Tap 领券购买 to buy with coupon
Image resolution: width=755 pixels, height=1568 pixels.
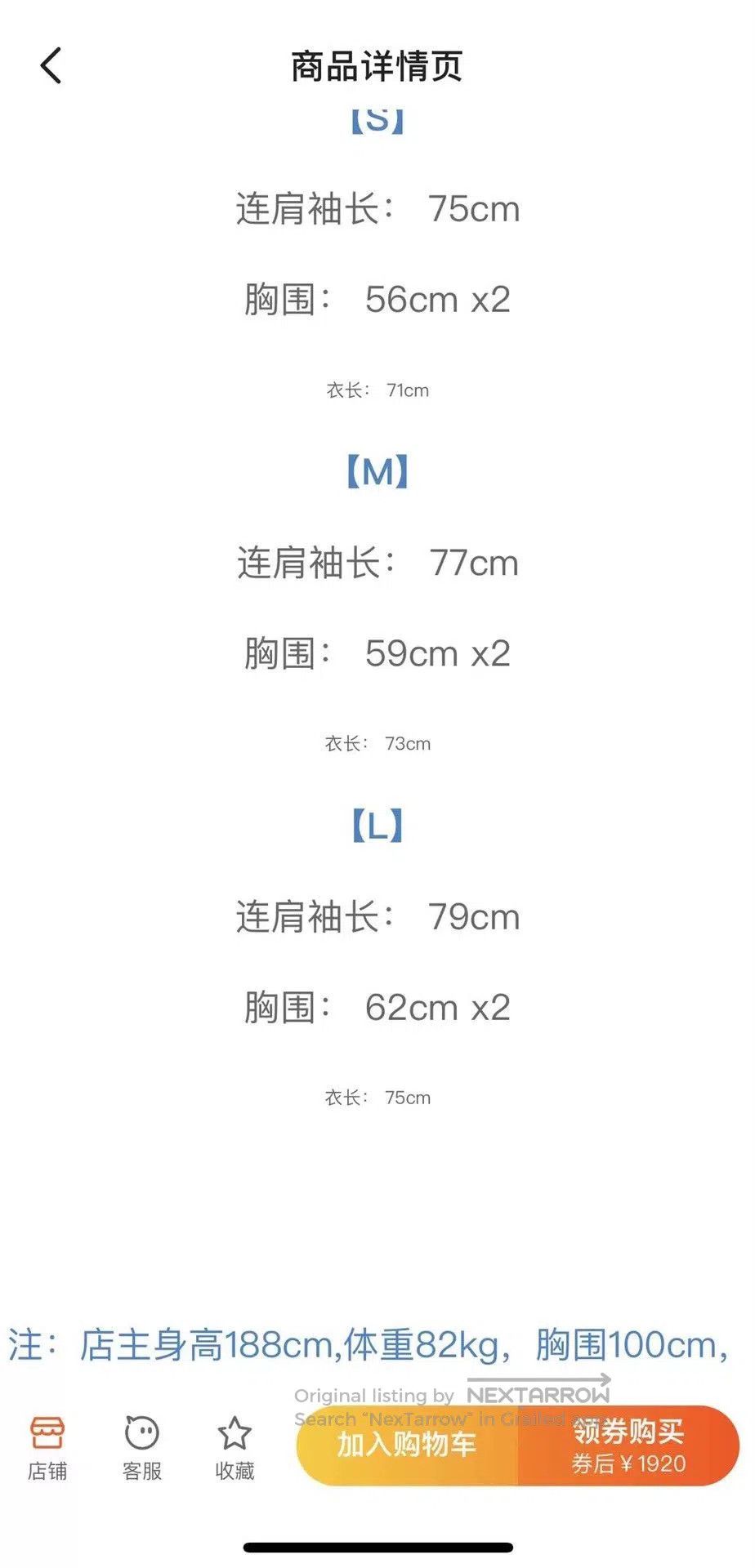[x=629, y=1445]
